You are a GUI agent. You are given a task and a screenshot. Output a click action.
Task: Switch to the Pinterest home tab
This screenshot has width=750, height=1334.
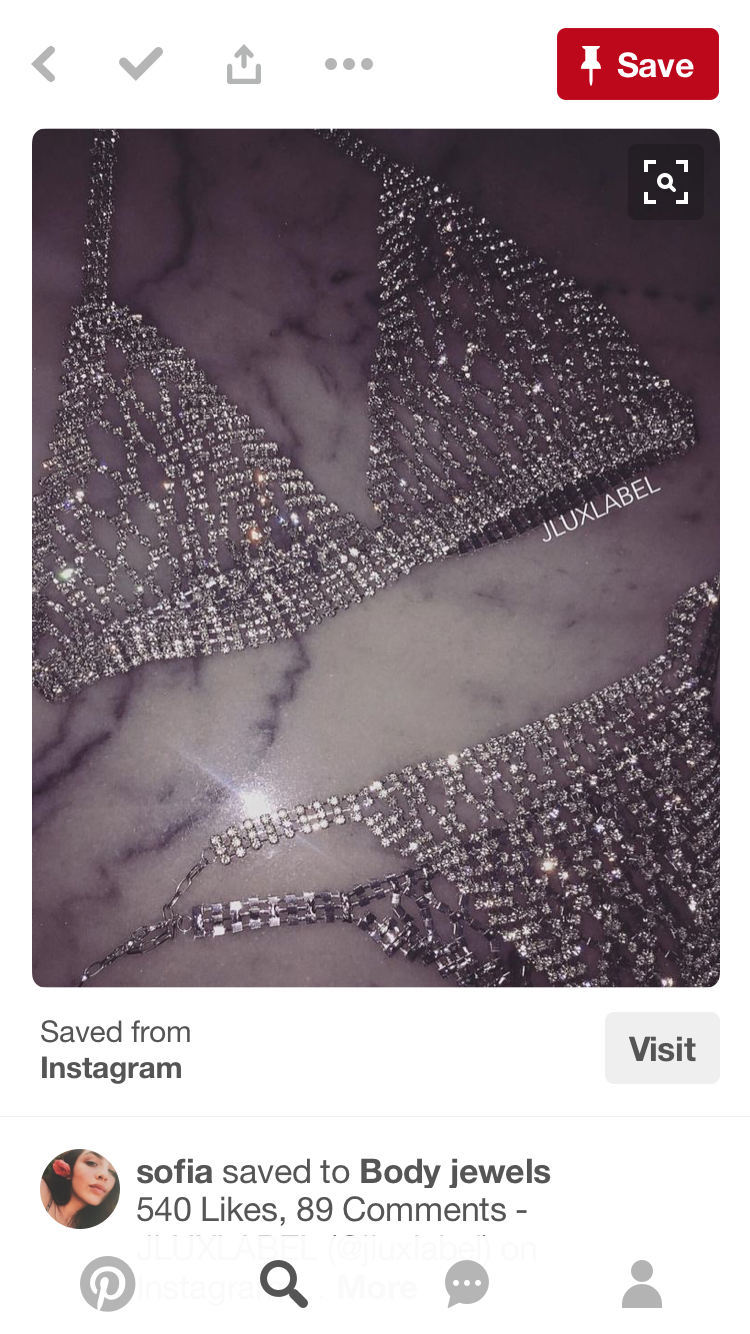107,1284
